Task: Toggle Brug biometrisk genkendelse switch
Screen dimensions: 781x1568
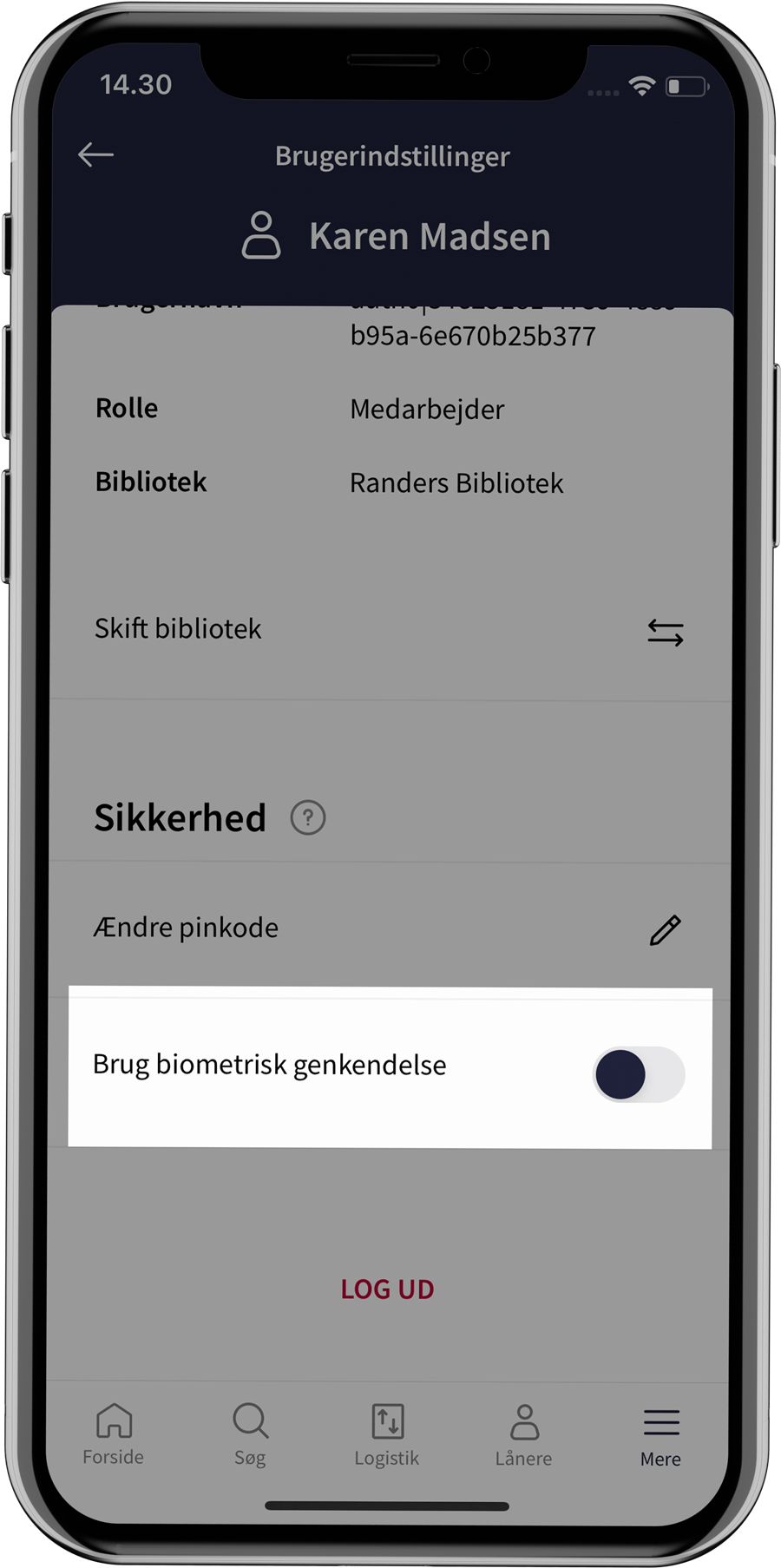Action: [638, 1074]
